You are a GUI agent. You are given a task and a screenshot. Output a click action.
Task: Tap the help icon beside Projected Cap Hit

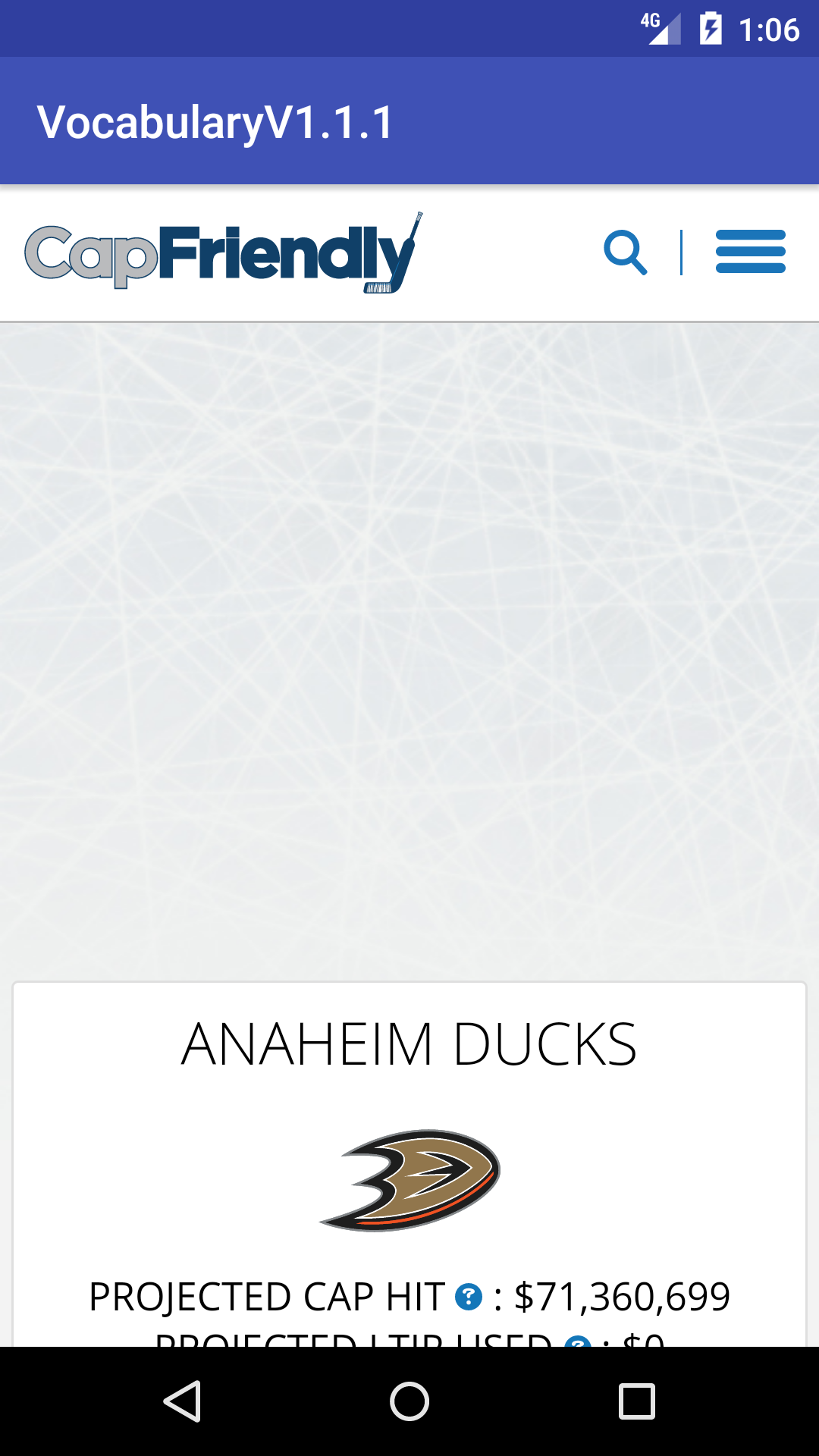click(469, 1297)
